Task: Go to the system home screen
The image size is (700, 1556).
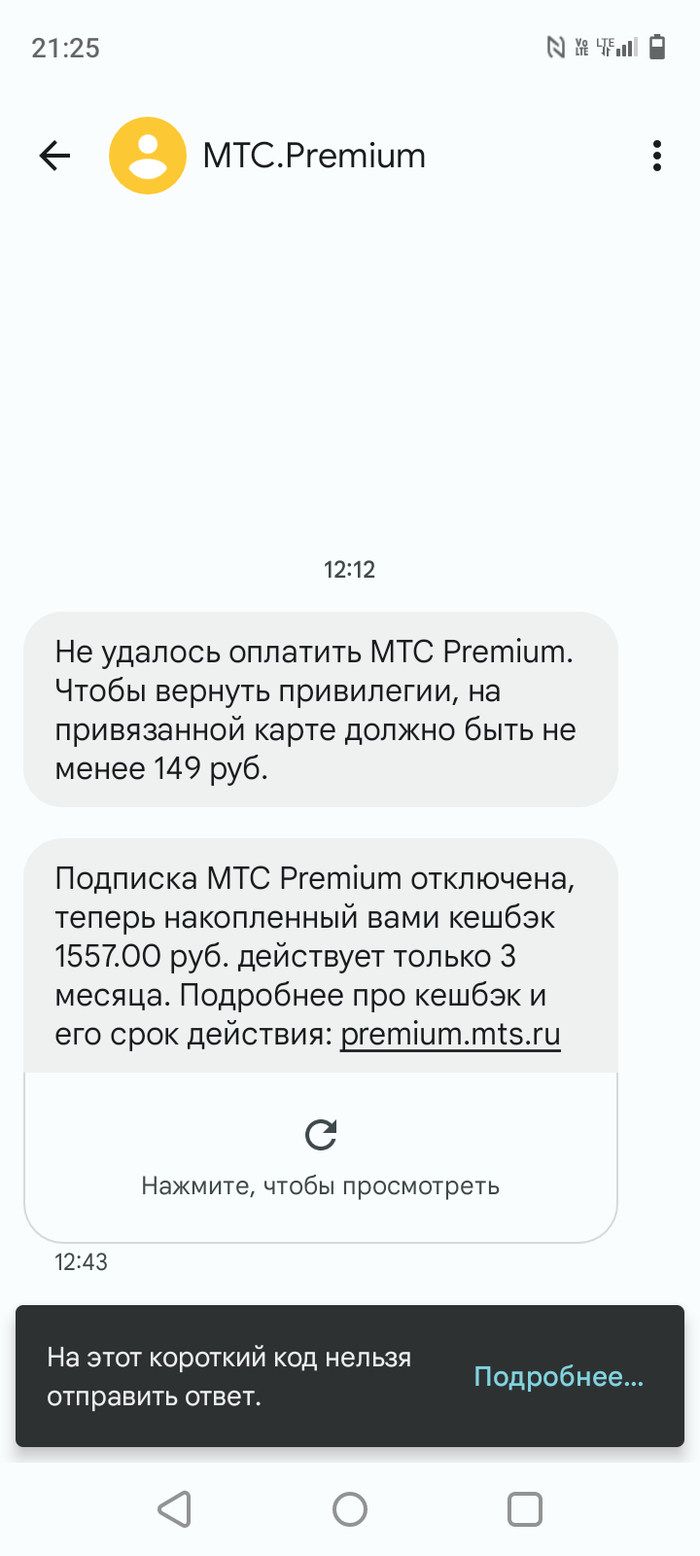Action: tap(350, 1508)
